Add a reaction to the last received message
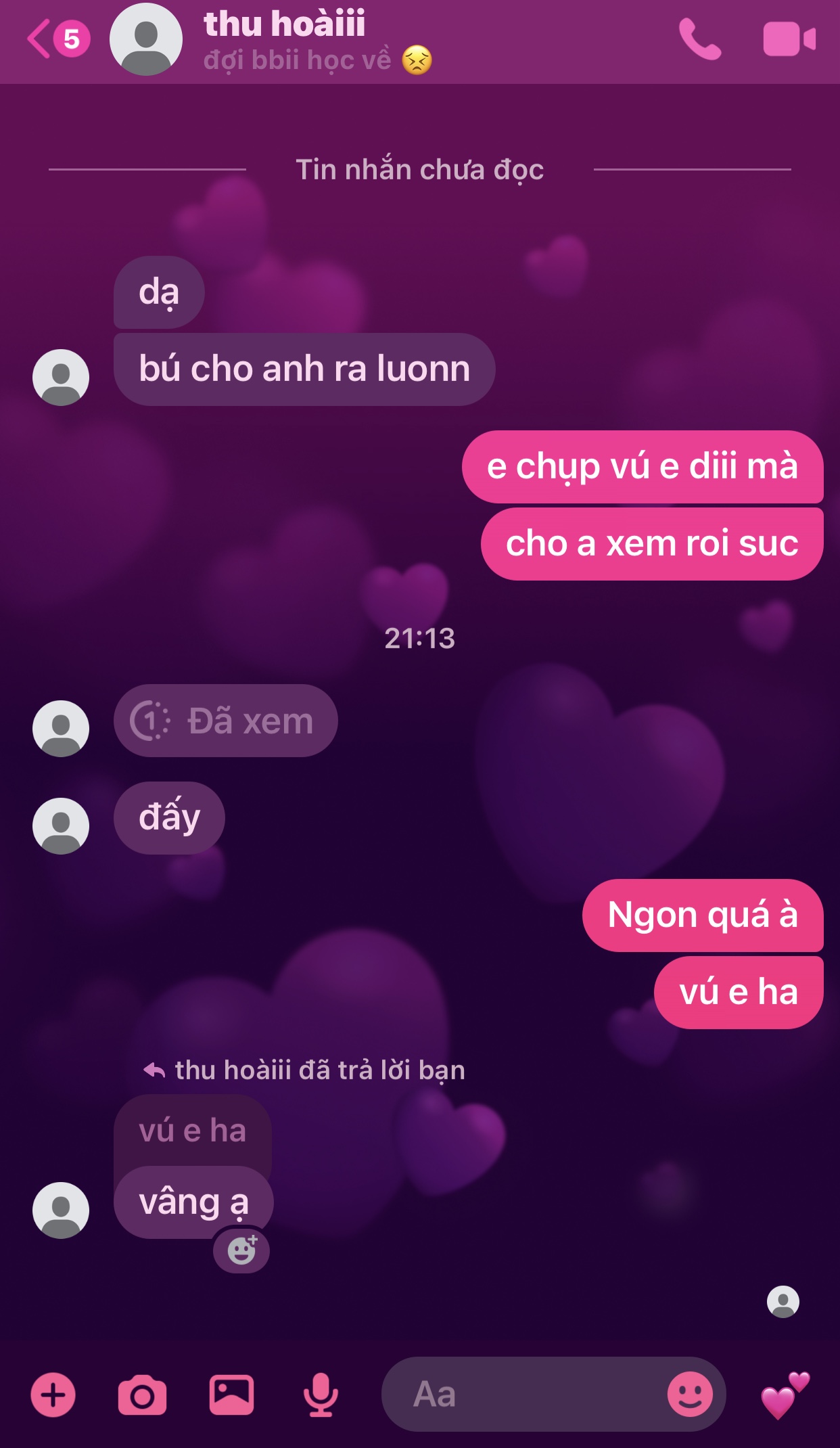This screenshot has height=1448, width=840. click(241, 1250)
